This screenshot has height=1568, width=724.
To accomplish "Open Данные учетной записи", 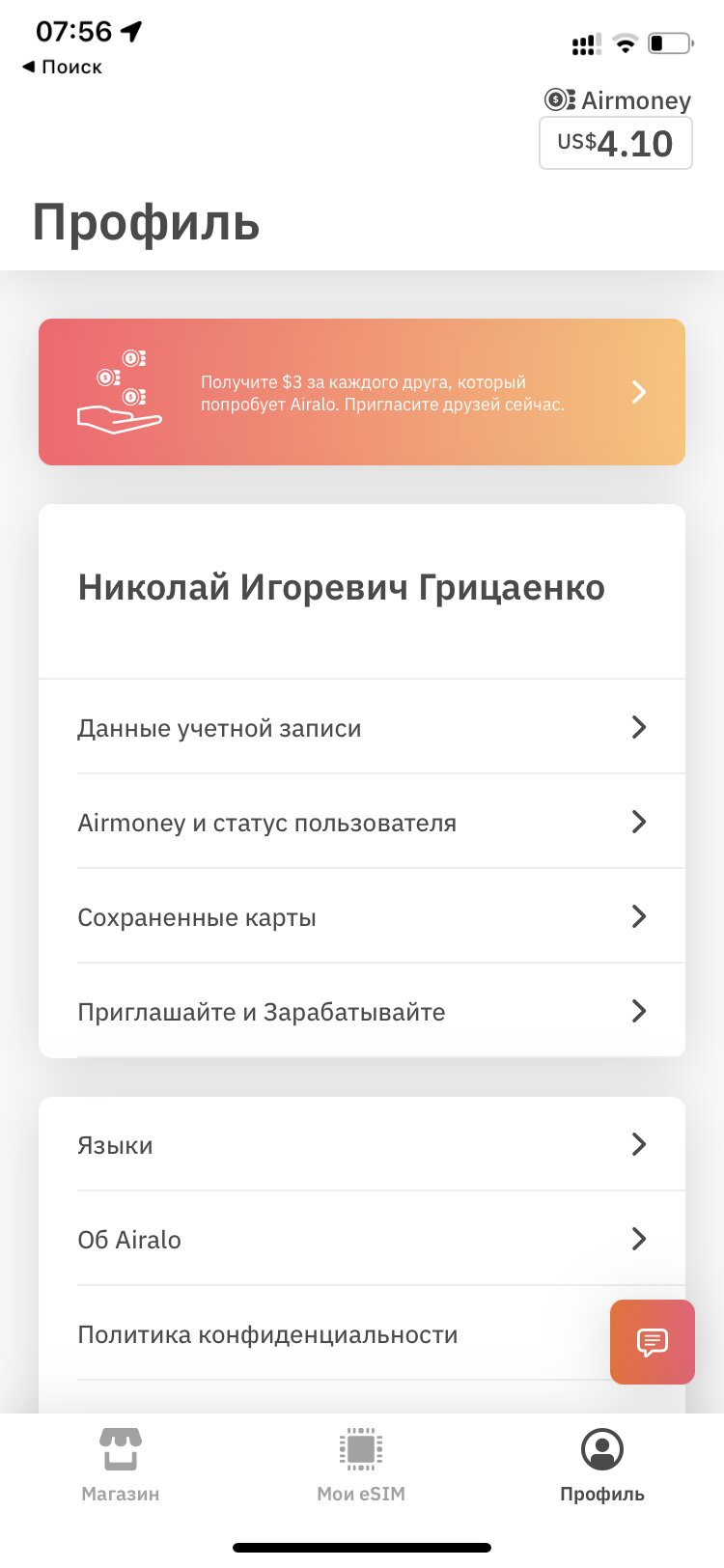I will click(362, 727).
